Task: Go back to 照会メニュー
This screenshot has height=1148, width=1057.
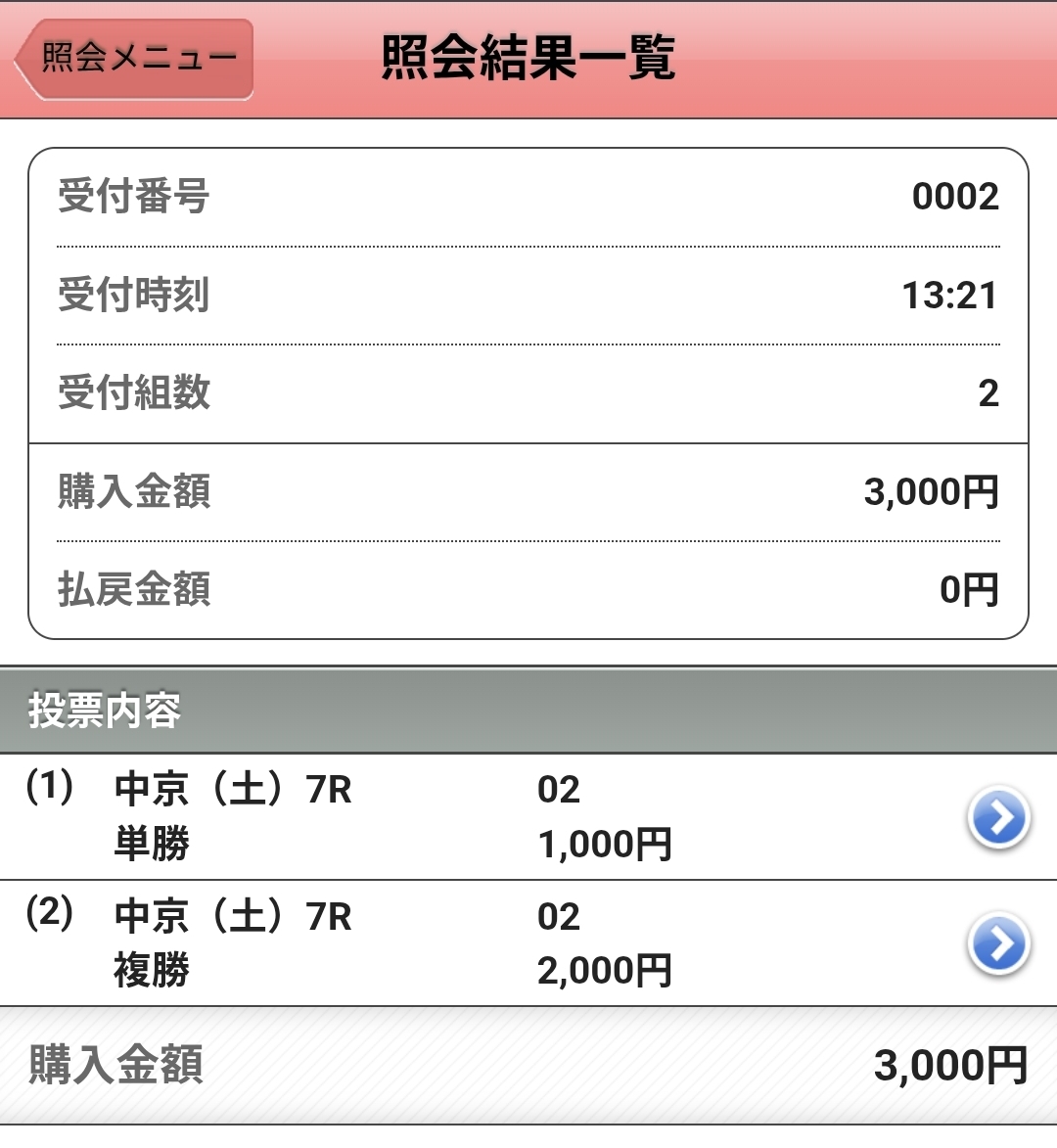Action: coord(135,59)
